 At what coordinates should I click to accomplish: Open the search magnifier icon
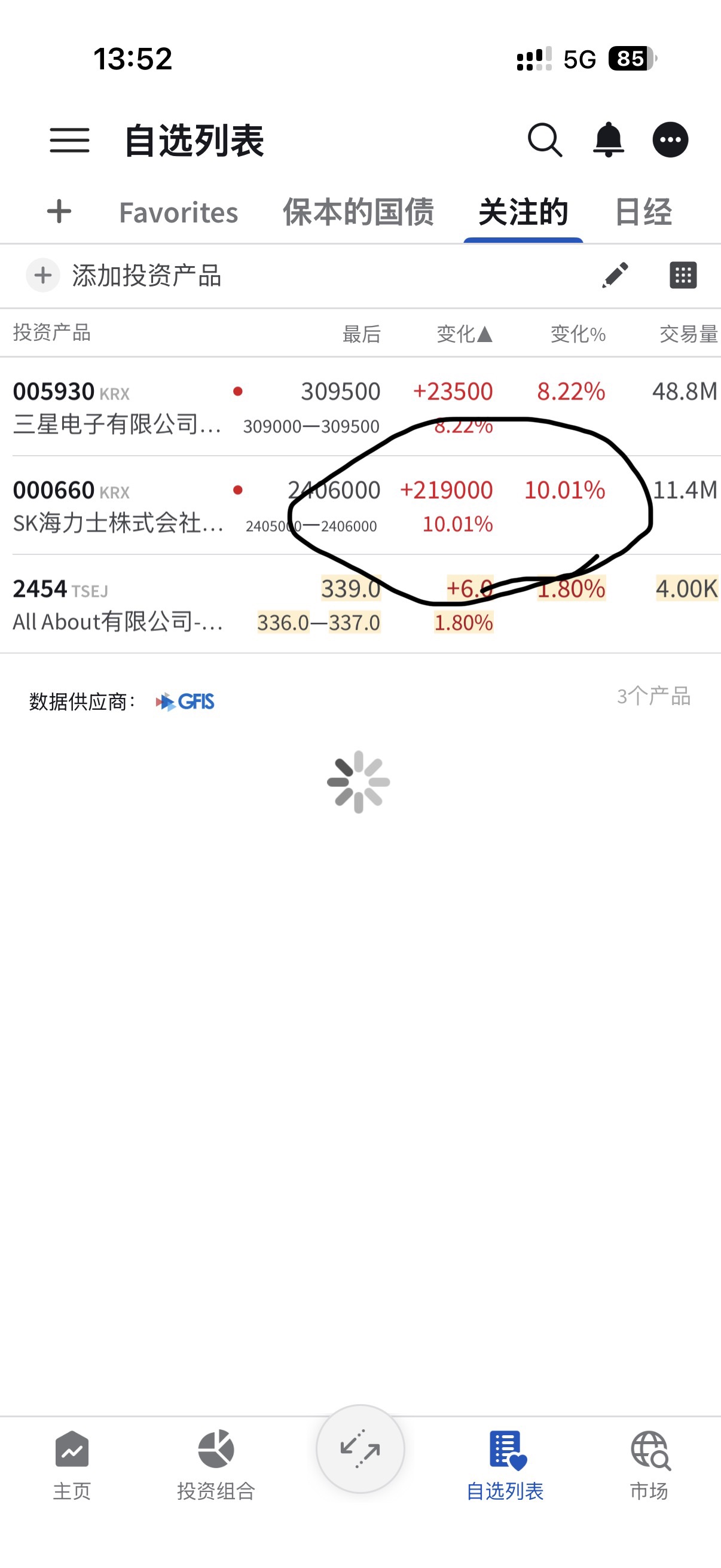pyautogui.click(x=545, y=141)
